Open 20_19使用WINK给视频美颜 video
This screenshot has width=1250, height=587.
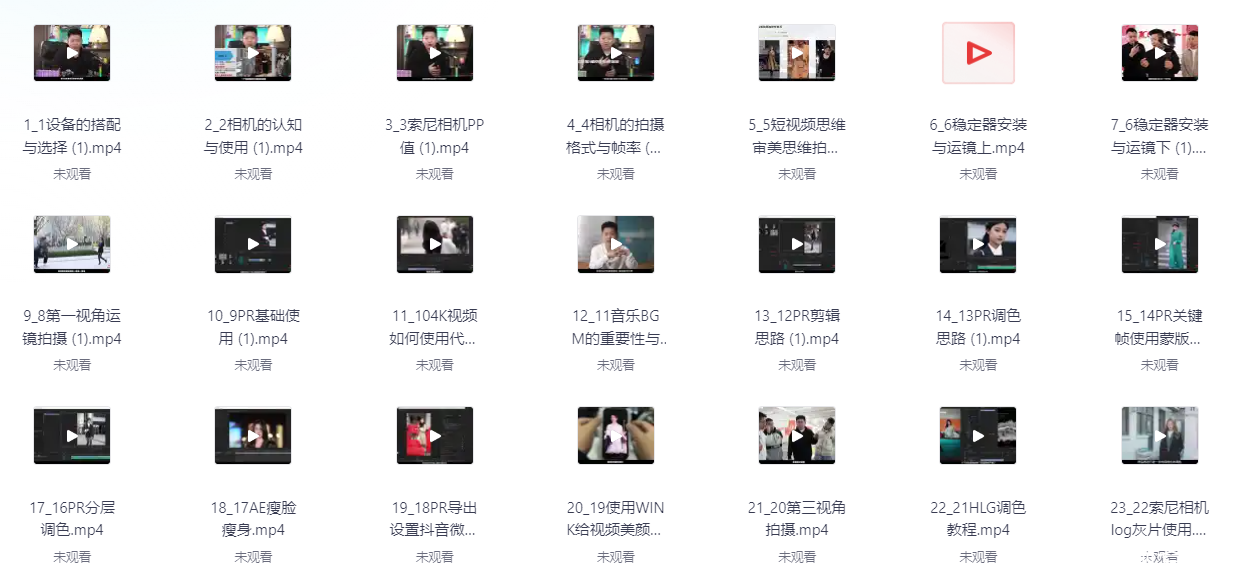tap(616, 435)
